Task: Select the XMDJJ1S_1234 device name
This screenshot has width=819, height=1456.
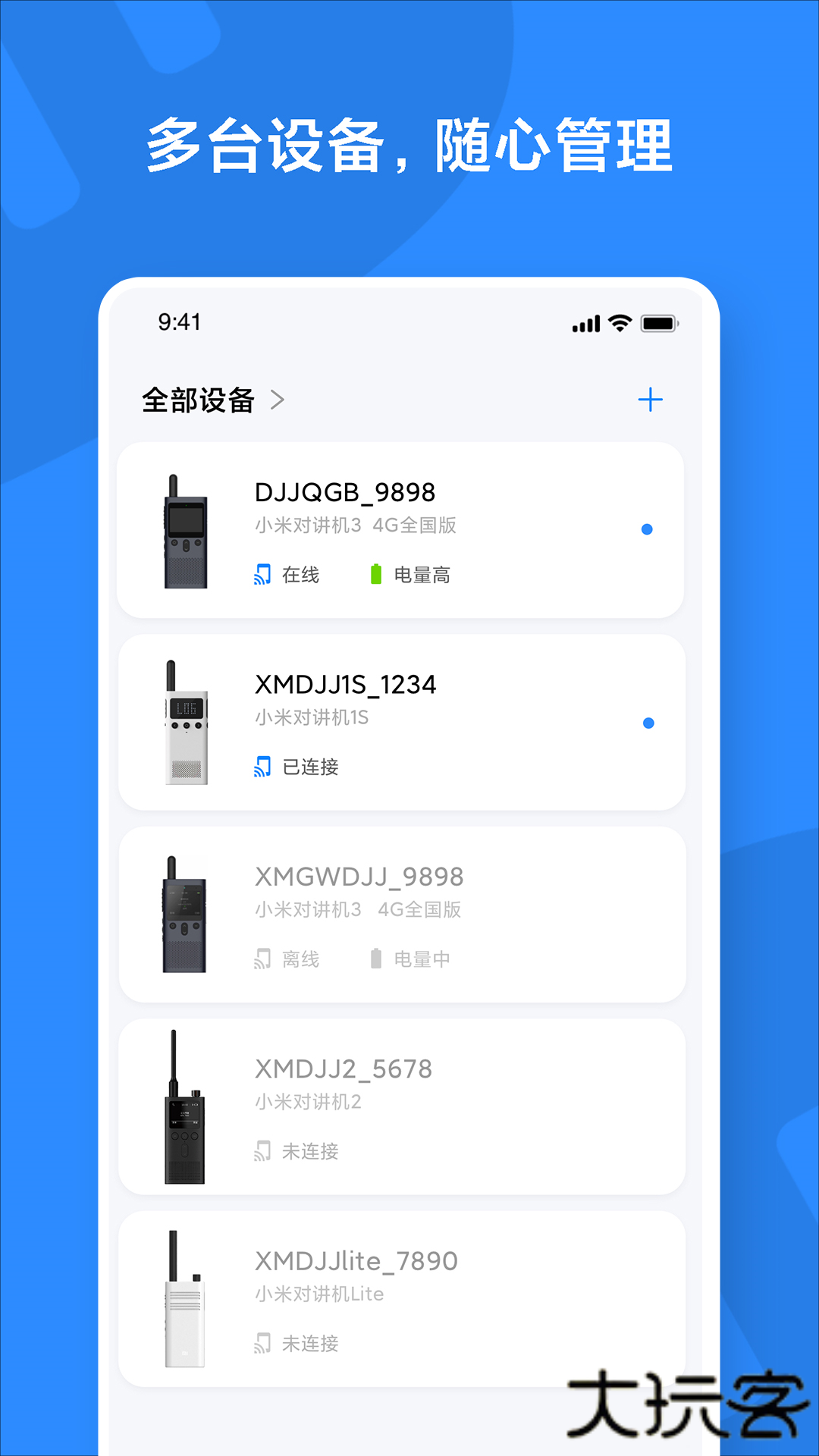Action: tap(346, 684)
